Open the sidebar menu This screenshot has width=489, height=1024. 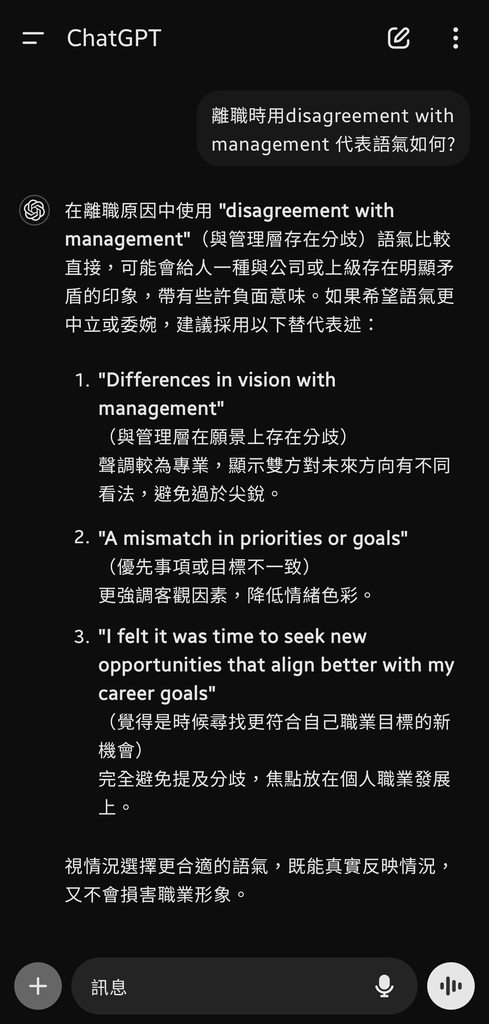pyautogui.click(x=33, y=39)
